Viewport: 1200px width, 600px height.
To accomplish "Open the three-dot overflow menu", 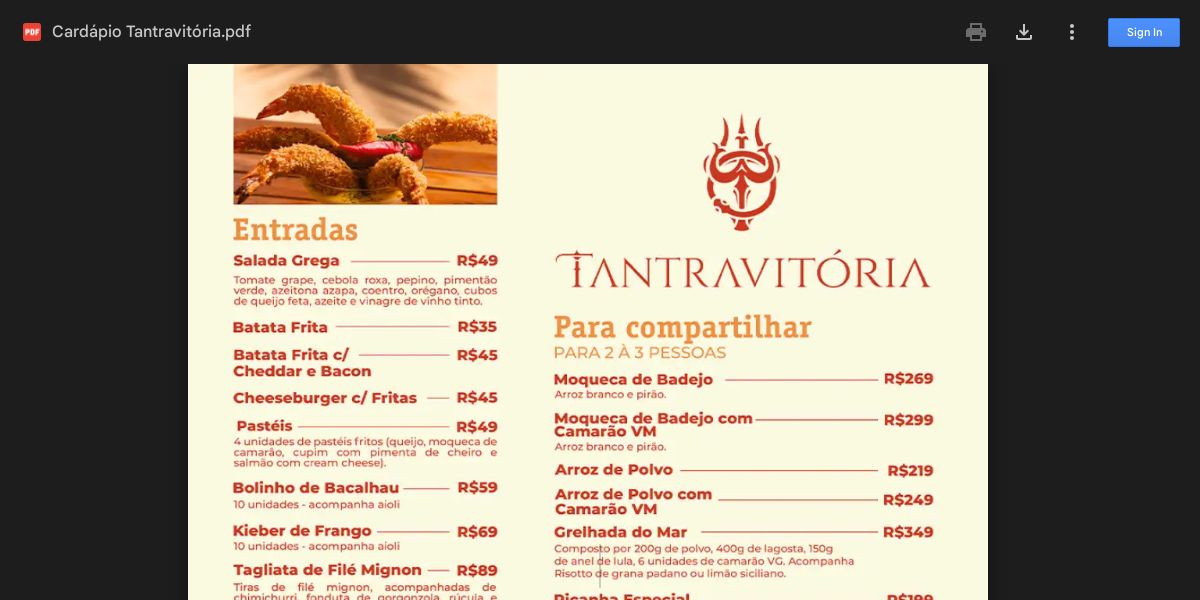I will coord(1072,32).
